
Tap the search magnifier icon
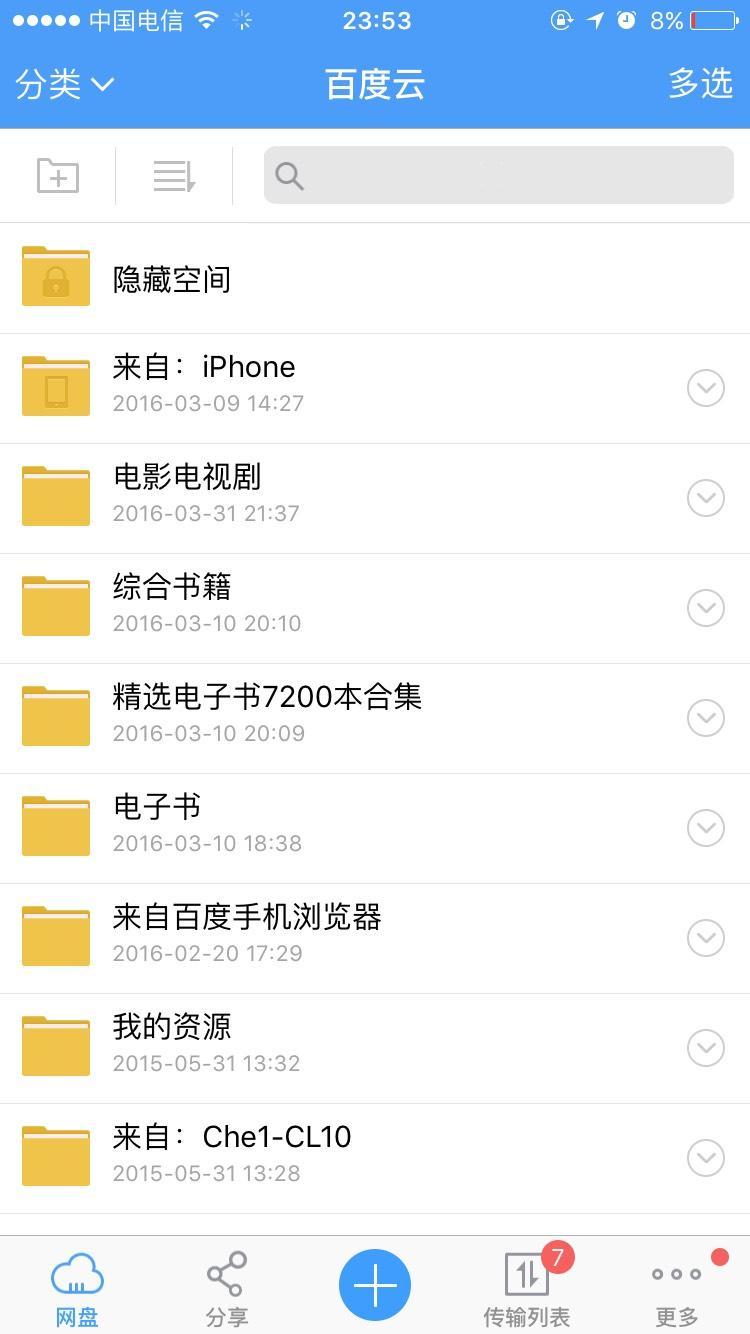288,175
